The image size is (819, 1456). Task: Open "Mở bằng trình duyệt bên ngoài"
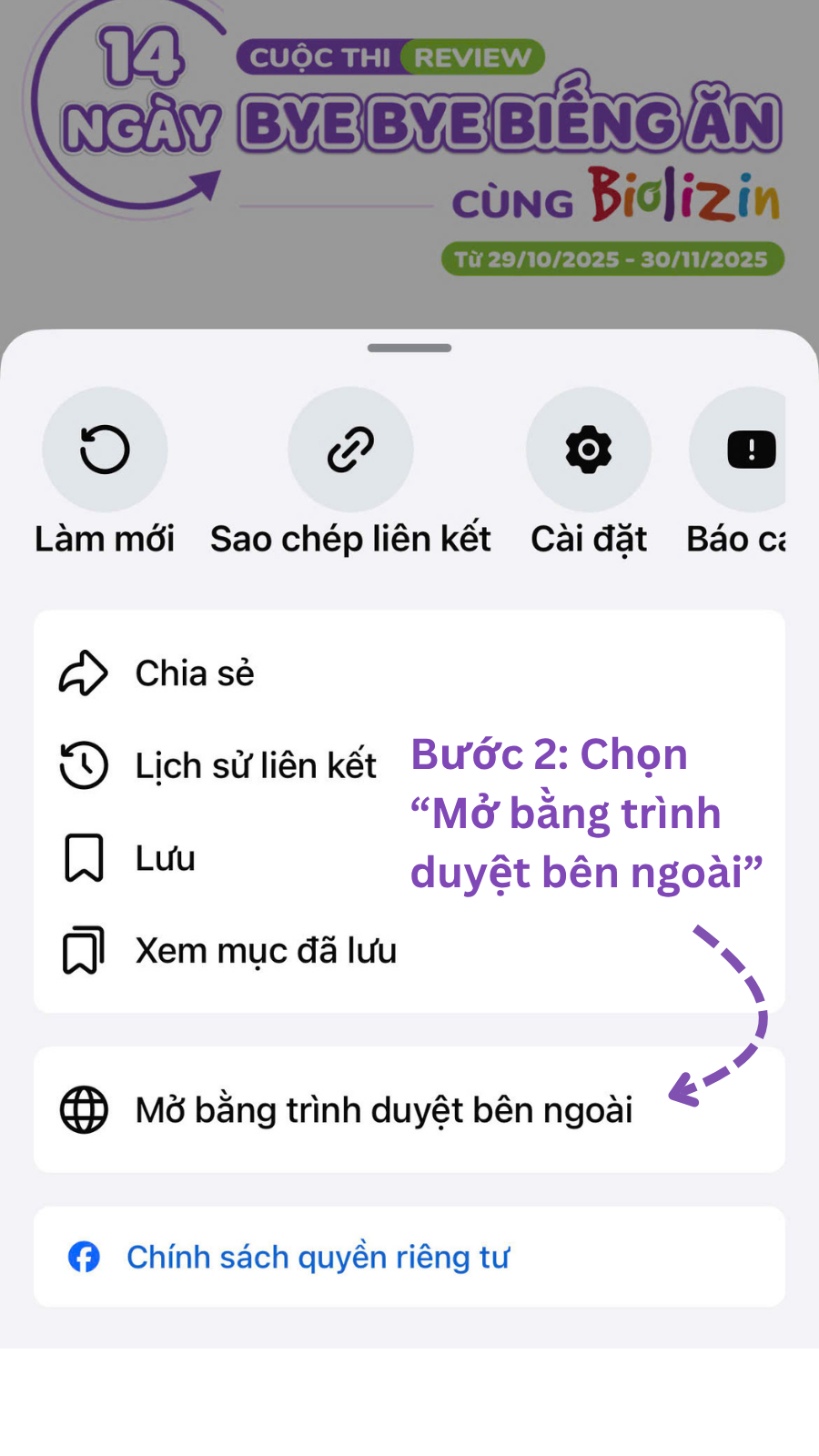(x=384, y=1108)
